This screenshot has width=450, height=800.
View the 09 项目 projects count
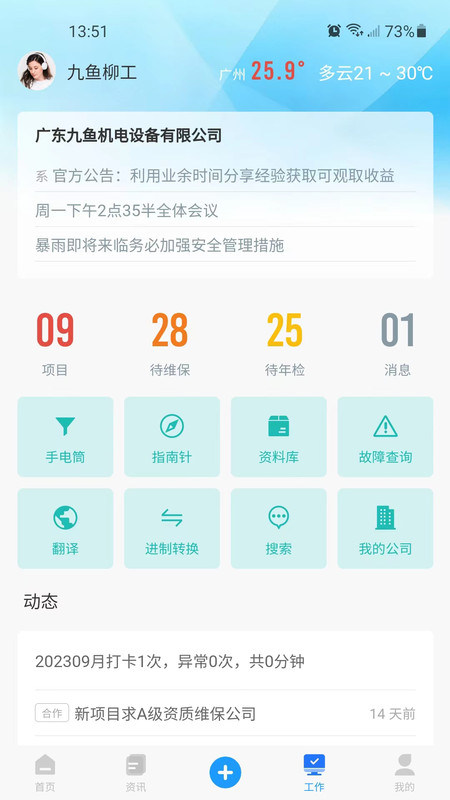55,344
